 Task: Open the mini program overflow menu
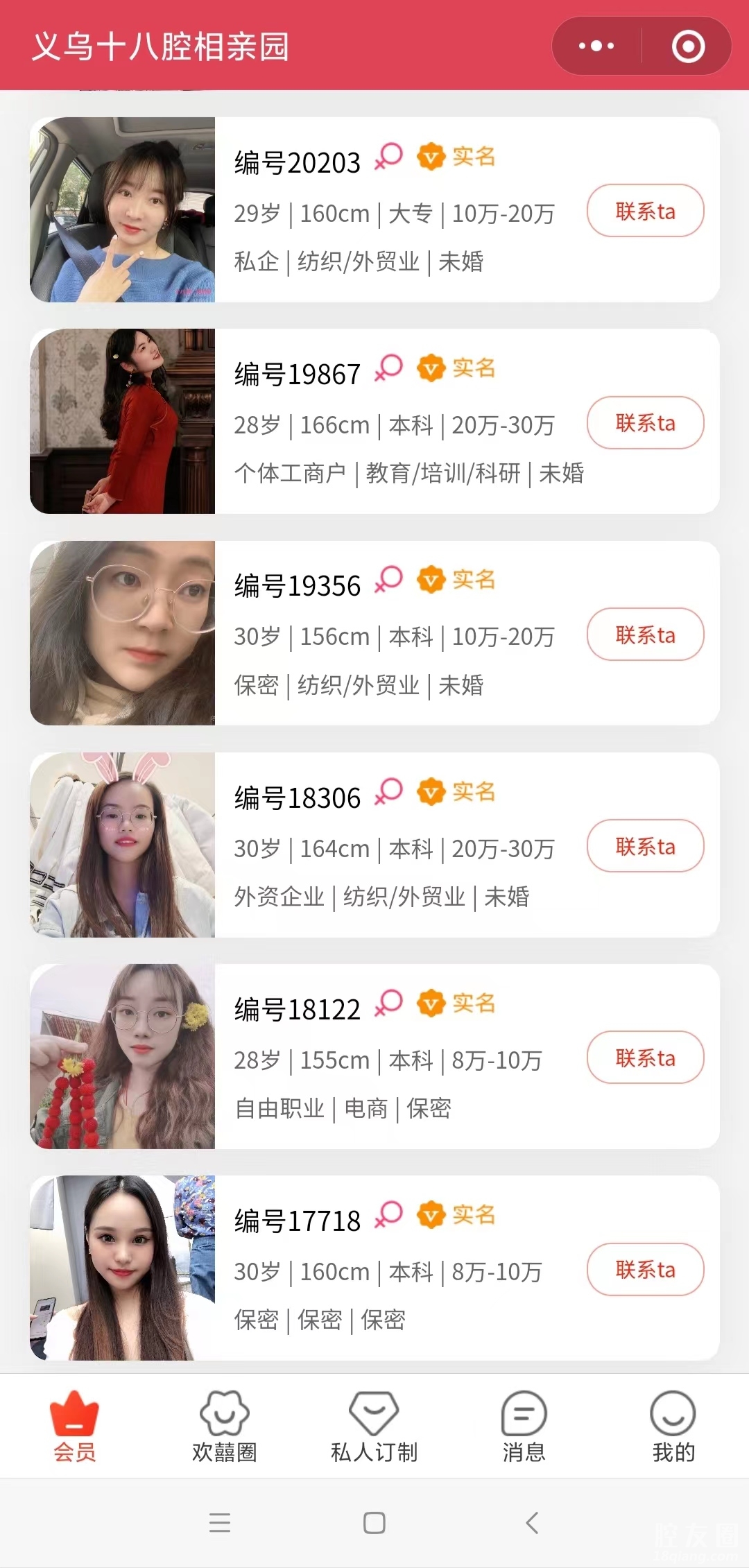click(x=596, y=46)
